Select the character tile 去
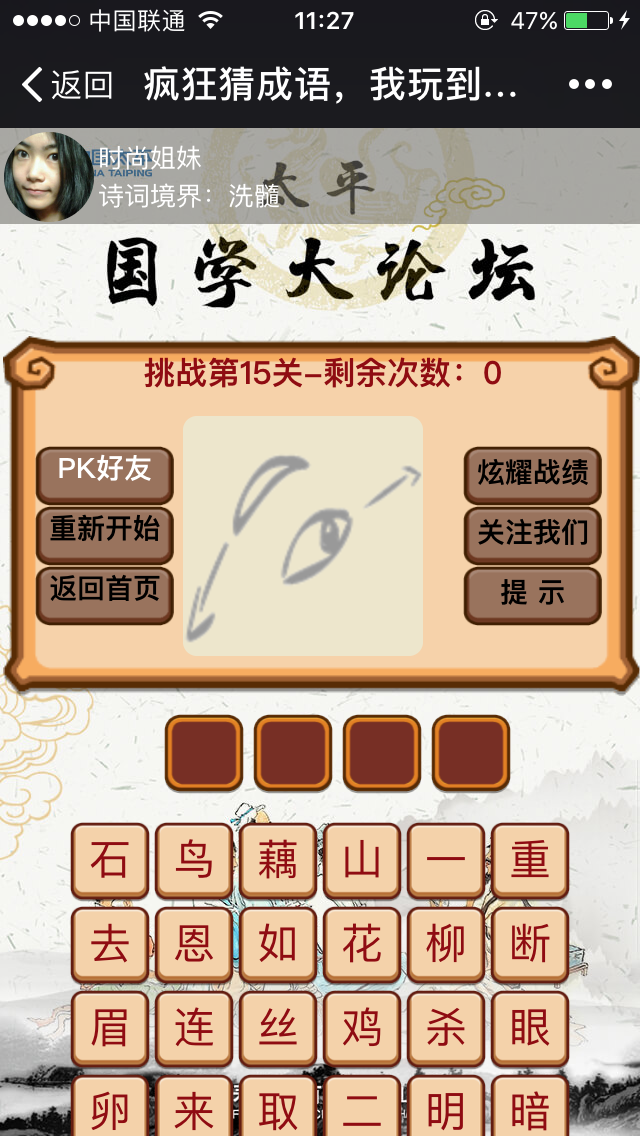The width and height of the screenshot is (640, 1136). (x=110, y=944)
